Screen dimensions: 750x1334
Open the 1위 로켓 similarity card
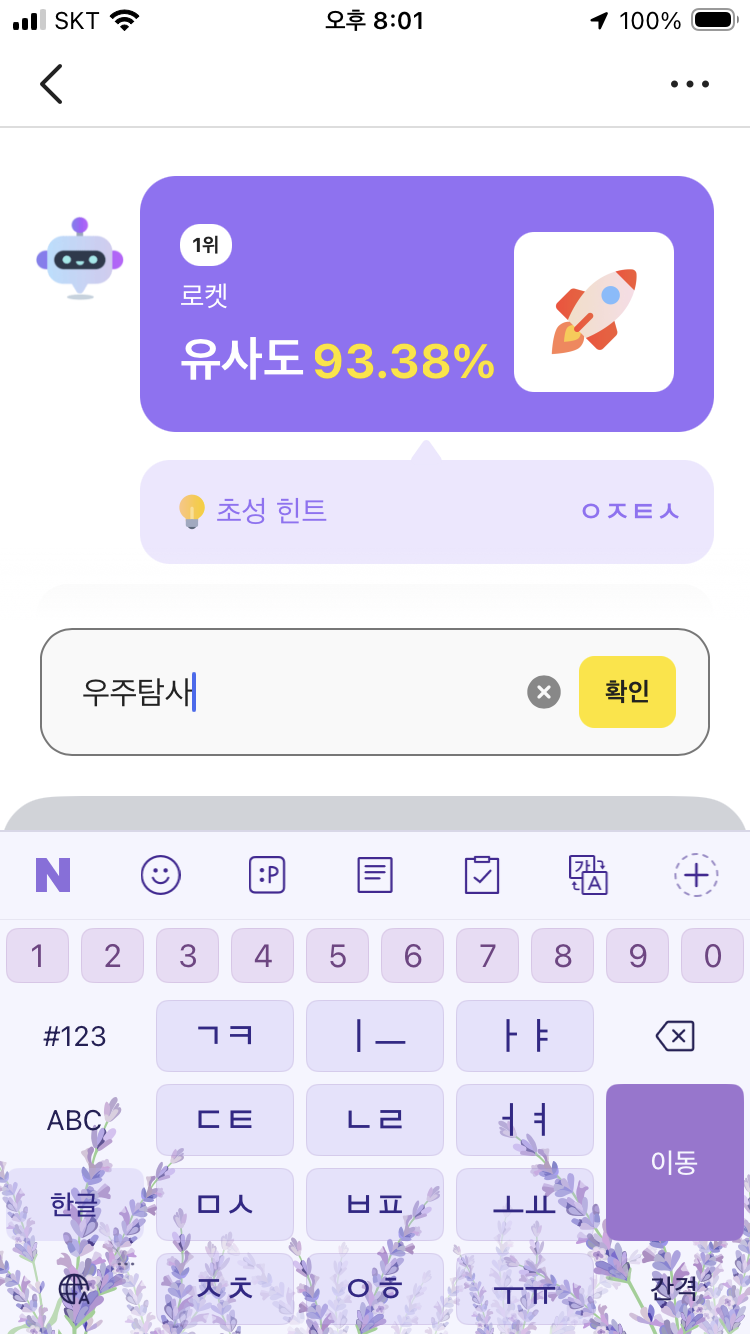pyautogui.click(x=427, y=304)
